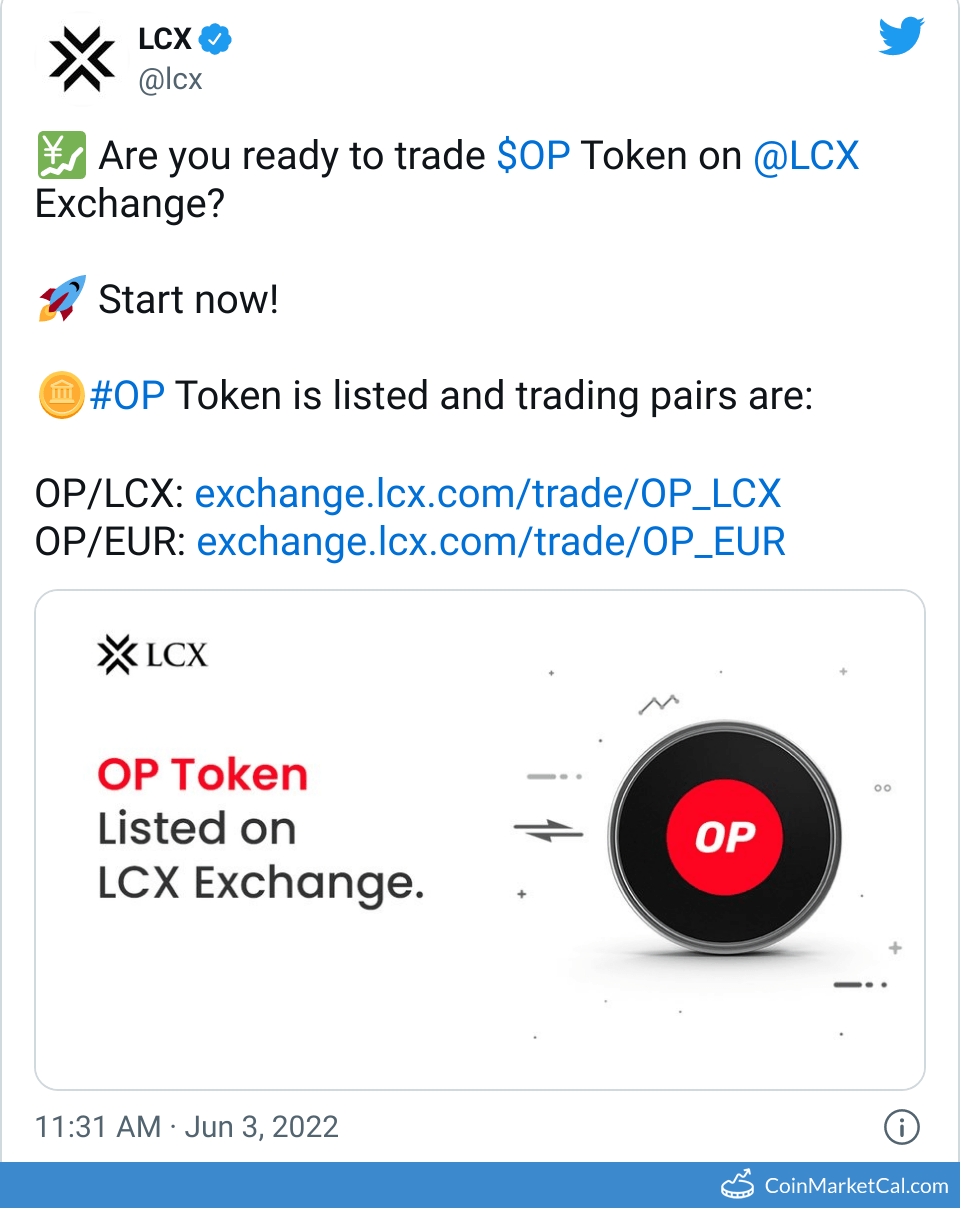View the OP Token listing image
Image resolution: width=960 pixels, height=1208 pixels.
pos(480,839)
